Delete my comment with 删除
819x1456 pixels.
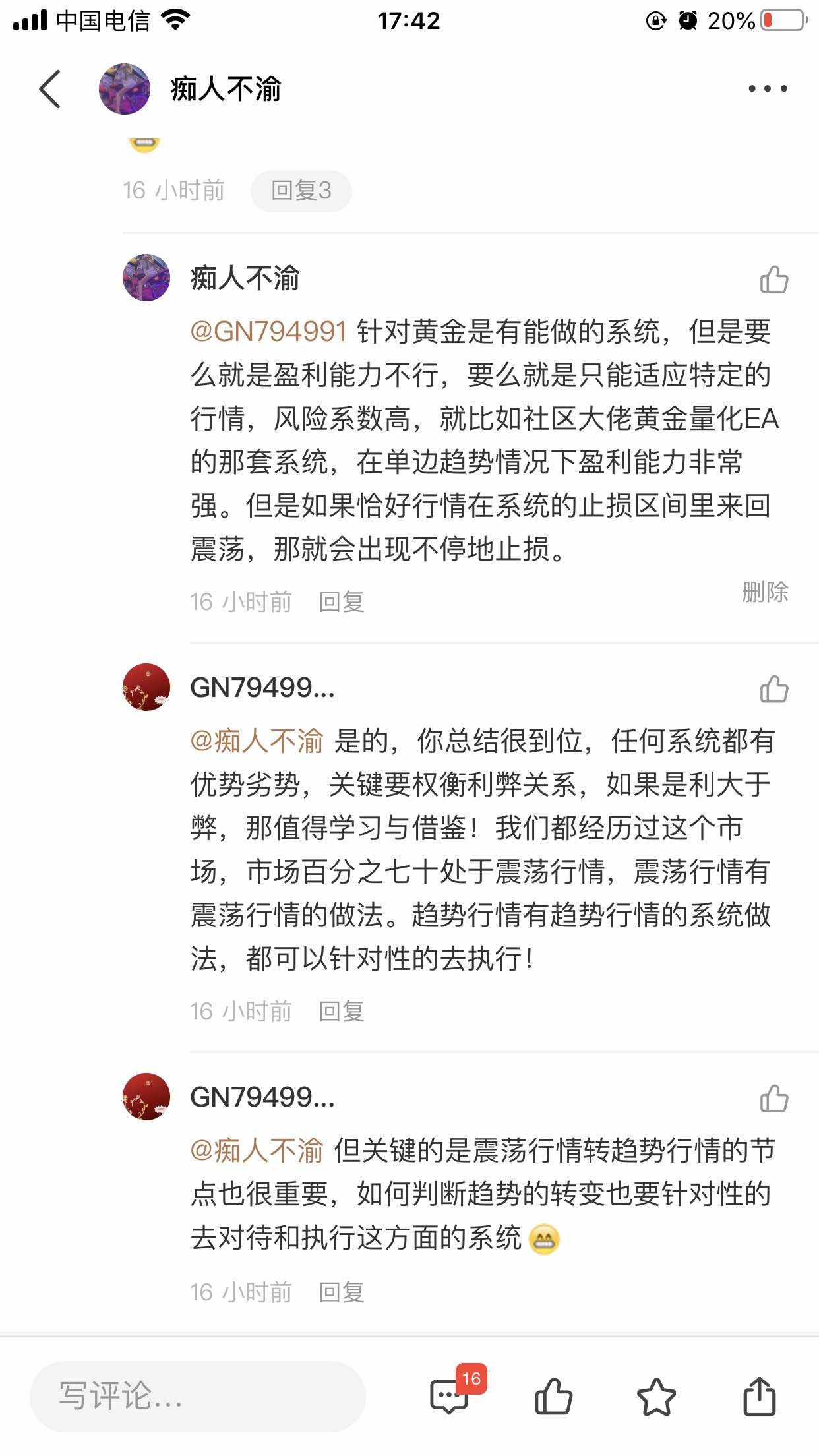point(764,591)
